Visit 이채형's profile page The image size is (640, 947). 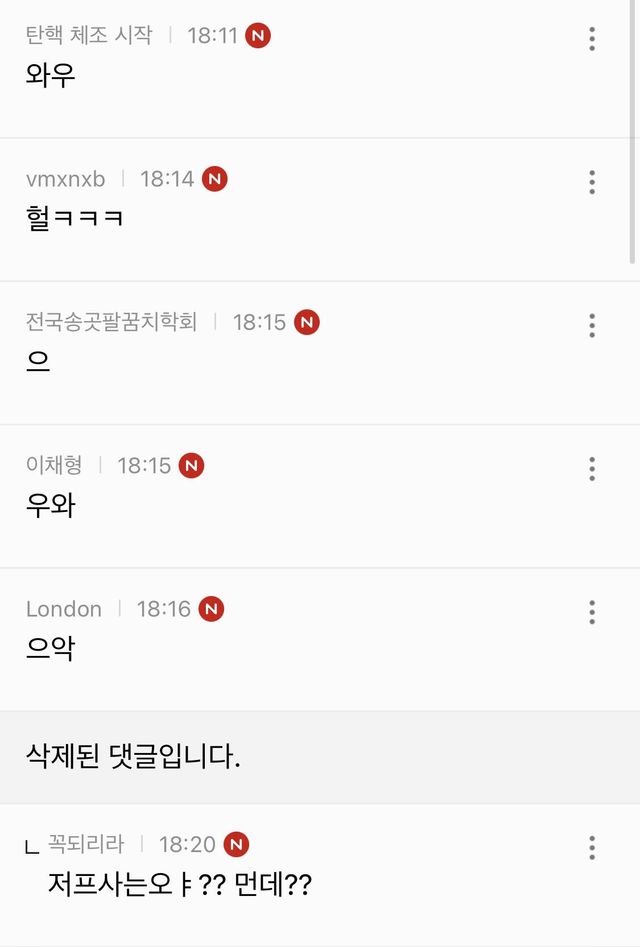[x=54, y=465]
